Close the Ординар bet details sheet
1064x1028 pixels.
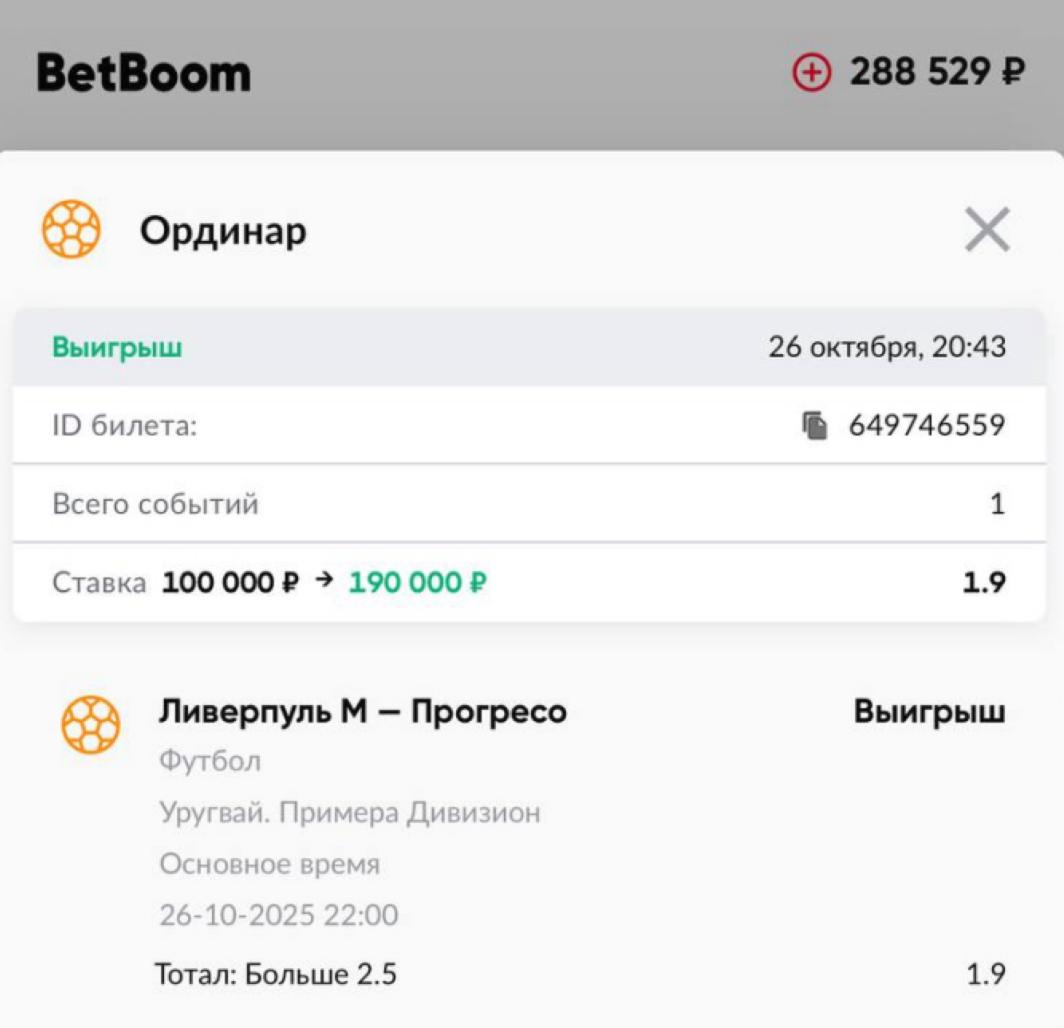click(987, 231)
